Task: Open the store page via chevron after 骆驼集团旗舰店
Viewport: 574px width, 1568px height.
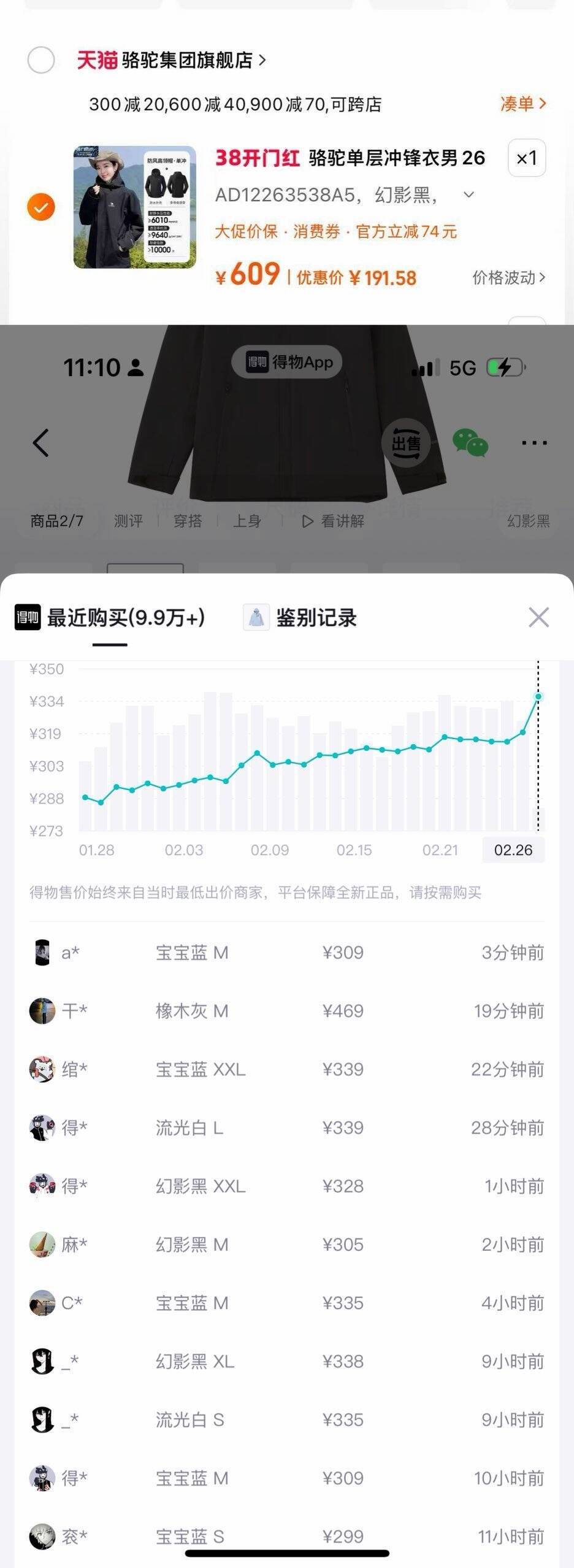Action: 264,60
